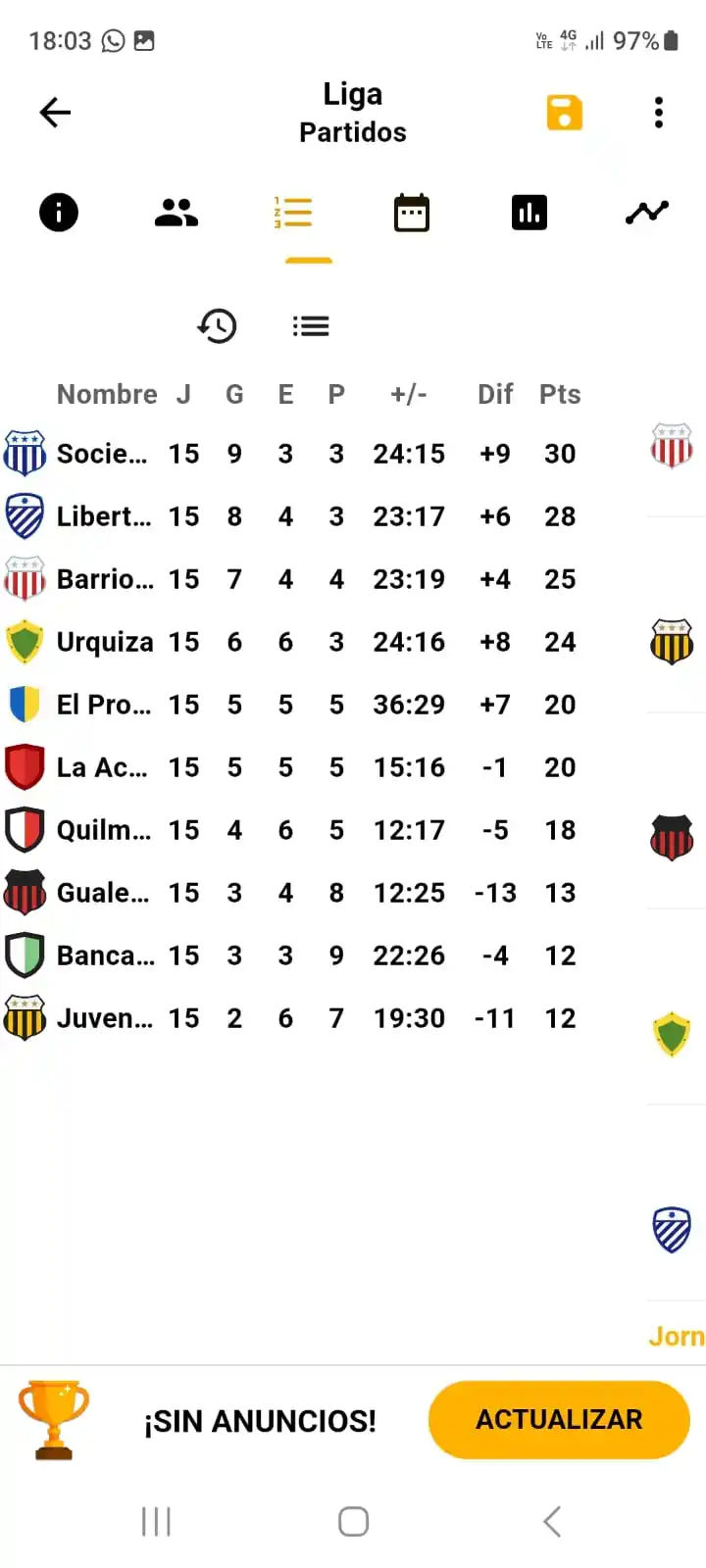Tap the back arrow to leave Liga
Image resolution: width=706 pixels, height=1568 pixels.
(55, 112)
